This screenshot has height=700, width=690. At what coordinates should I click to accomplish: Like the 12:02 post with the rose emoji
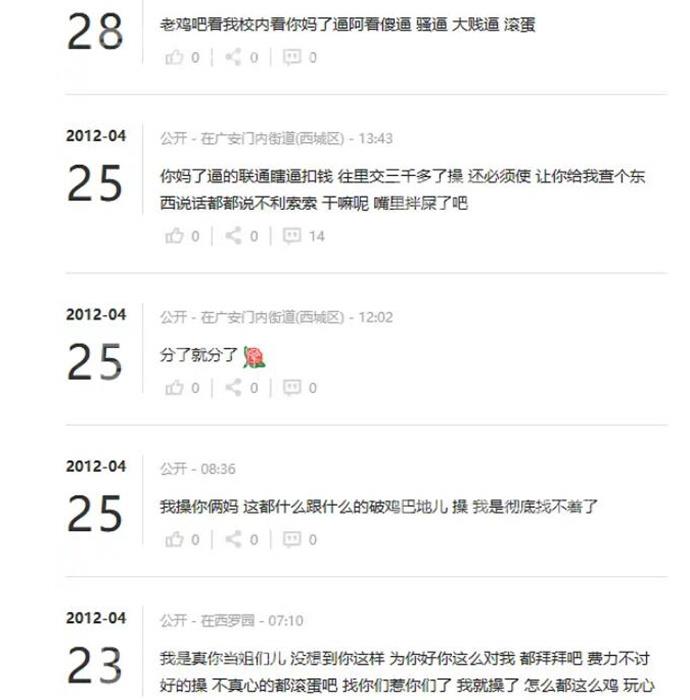coord(176,388)
